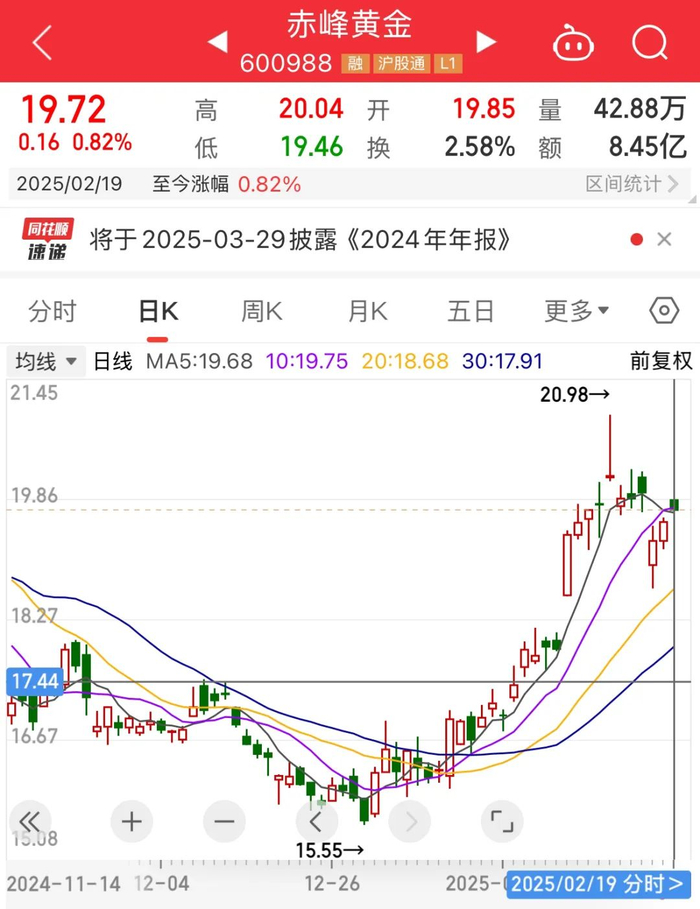The width and height of the screenshot is (700, 909).
Task: Show the 五日 chart
Action: pos(470,311)
